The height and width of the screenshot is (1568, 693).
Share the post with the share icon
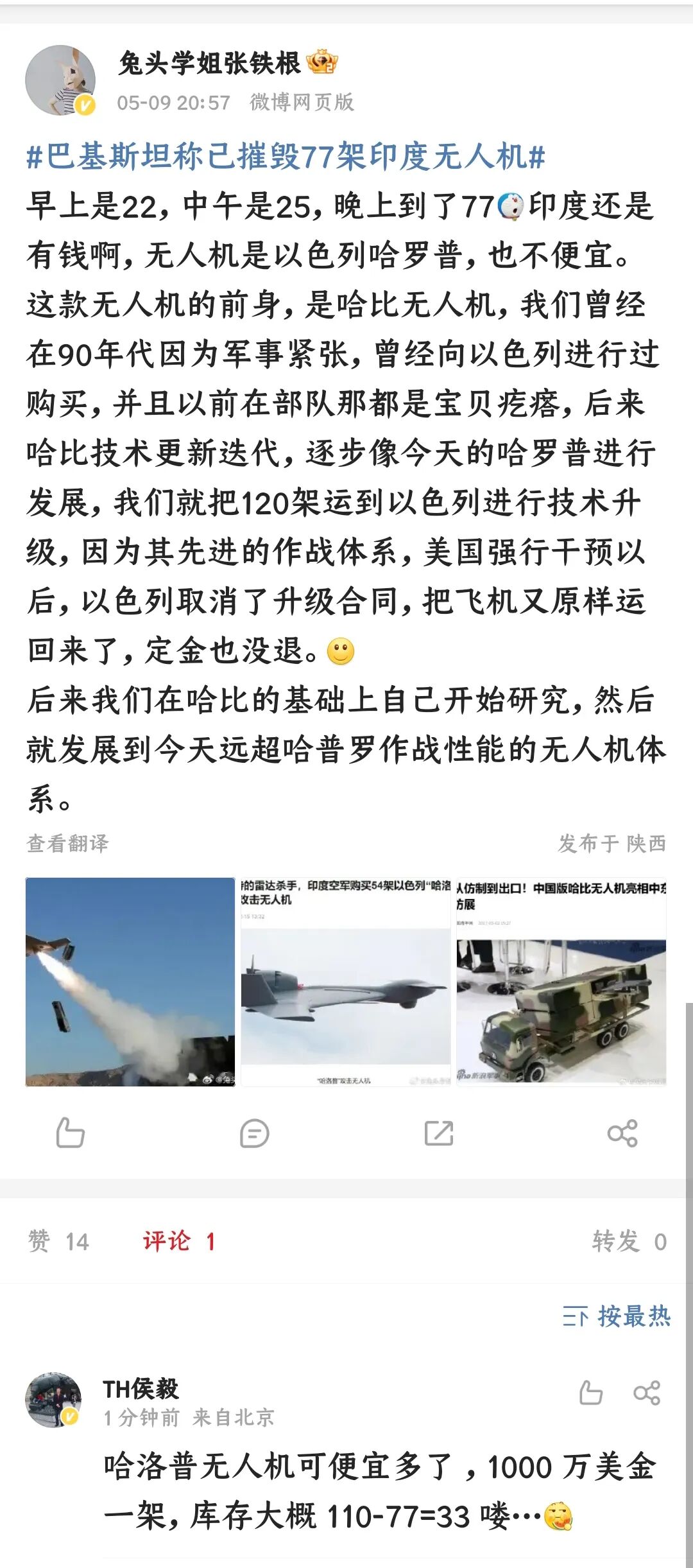(622, 1133)
